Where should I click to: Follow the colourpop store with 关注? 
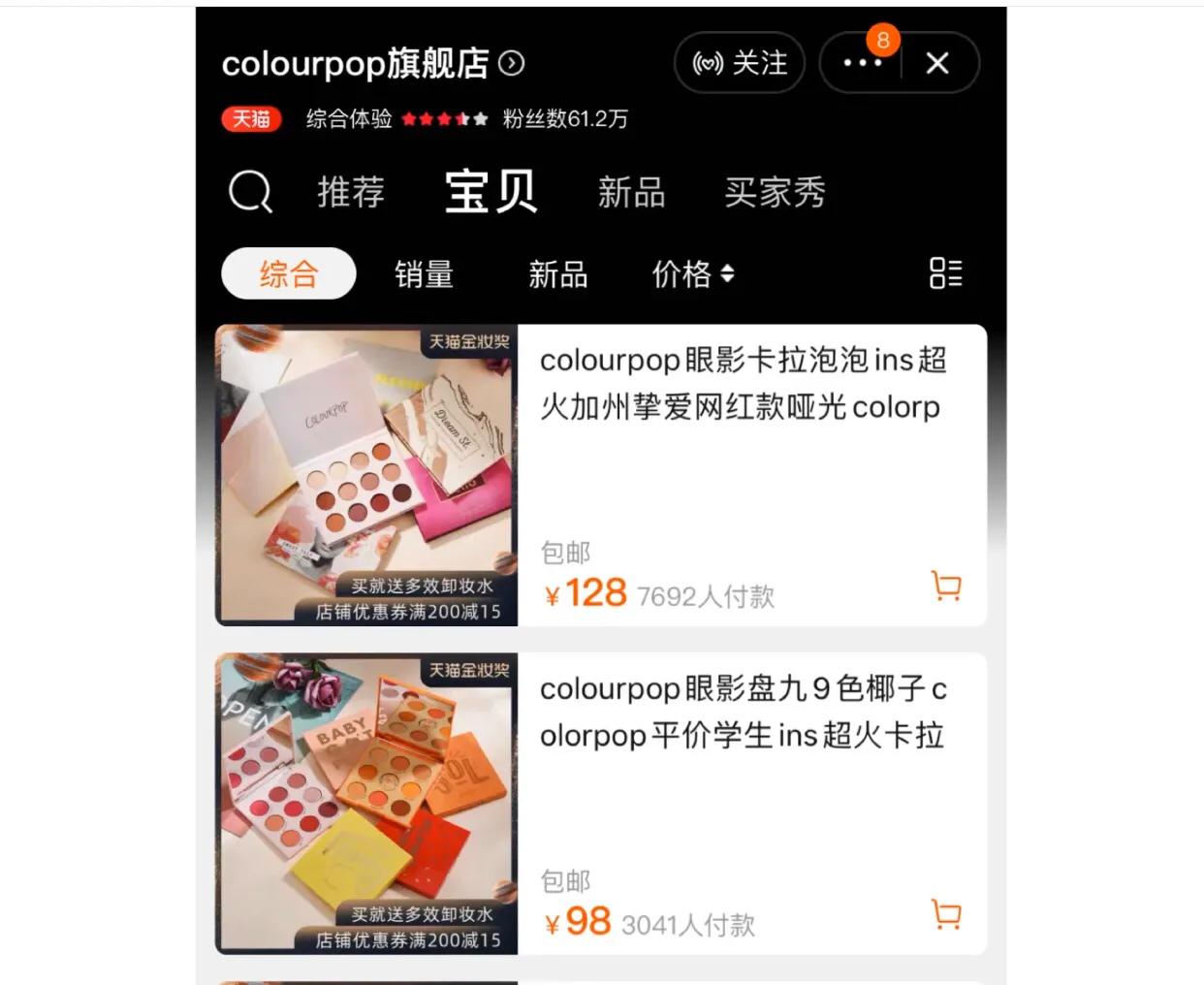740,63
